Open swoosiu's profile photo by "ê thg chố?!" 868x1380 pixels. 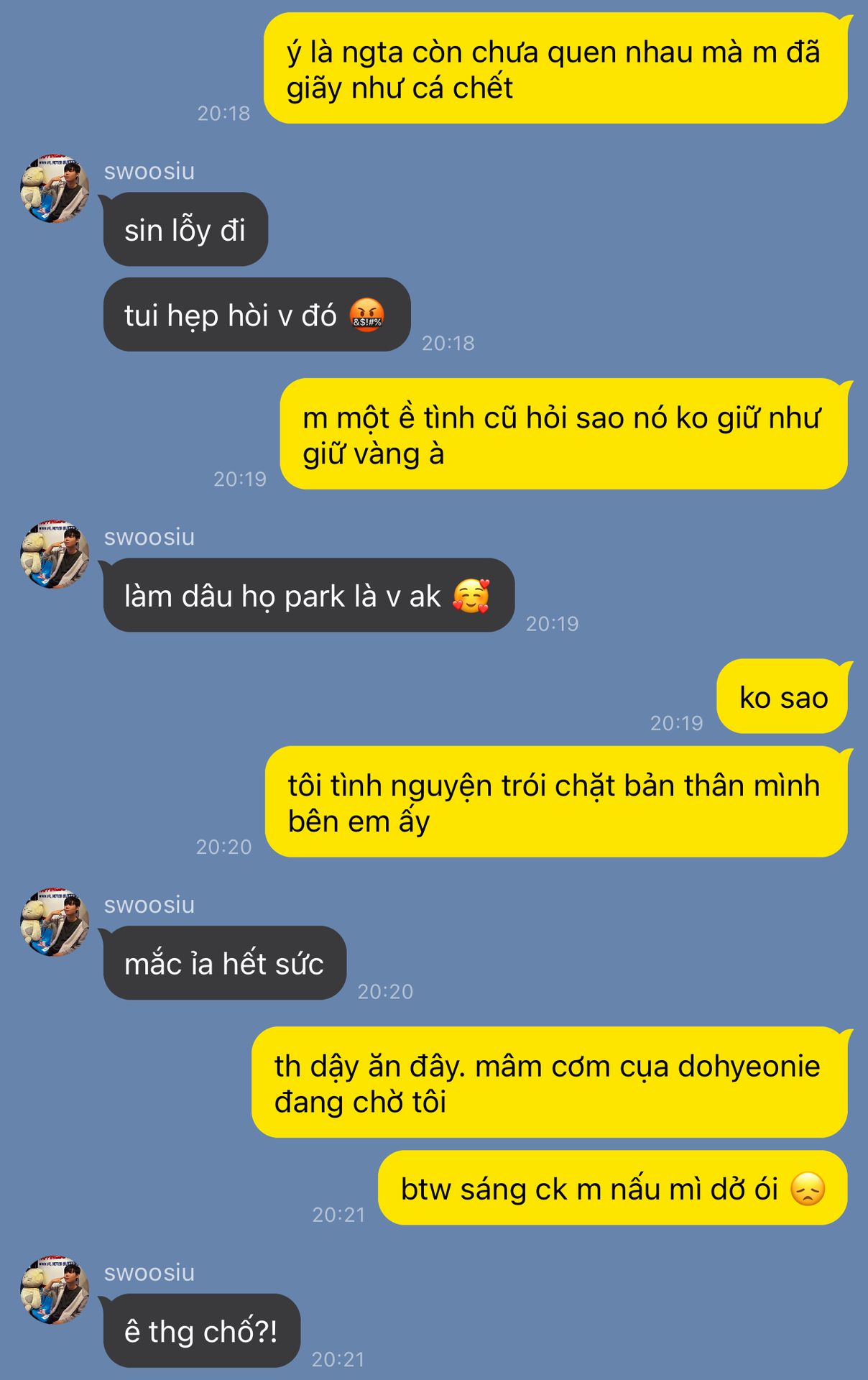pos(55,1290)
